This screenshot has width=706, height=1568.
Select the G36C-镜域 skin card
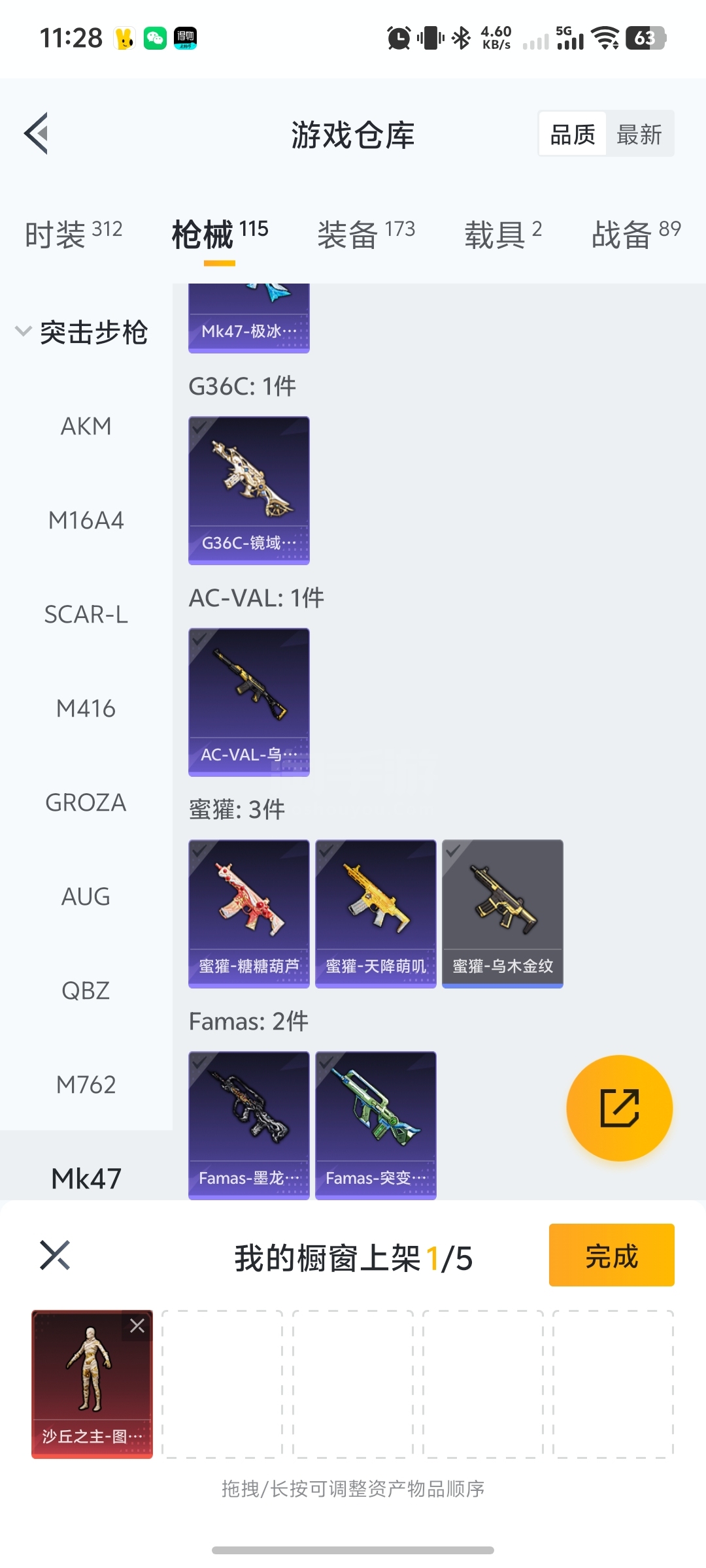pos(249,490)
